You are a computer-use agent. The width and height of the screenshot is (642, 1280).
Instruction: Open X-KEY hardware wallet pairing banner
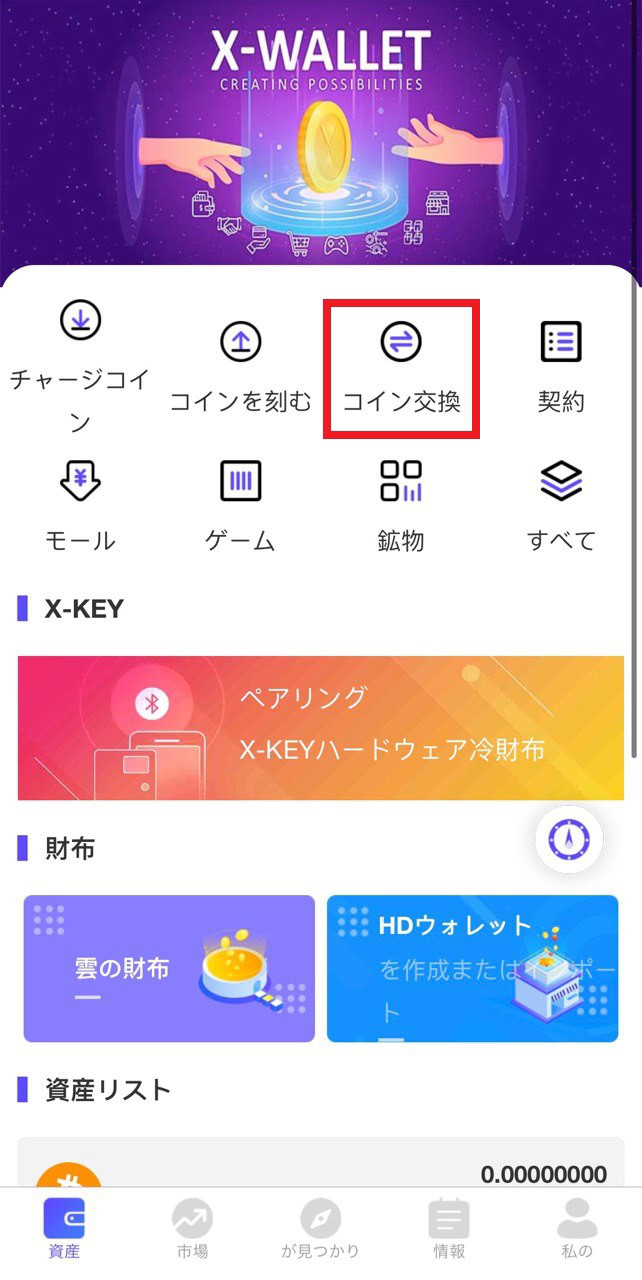(320, 727)
